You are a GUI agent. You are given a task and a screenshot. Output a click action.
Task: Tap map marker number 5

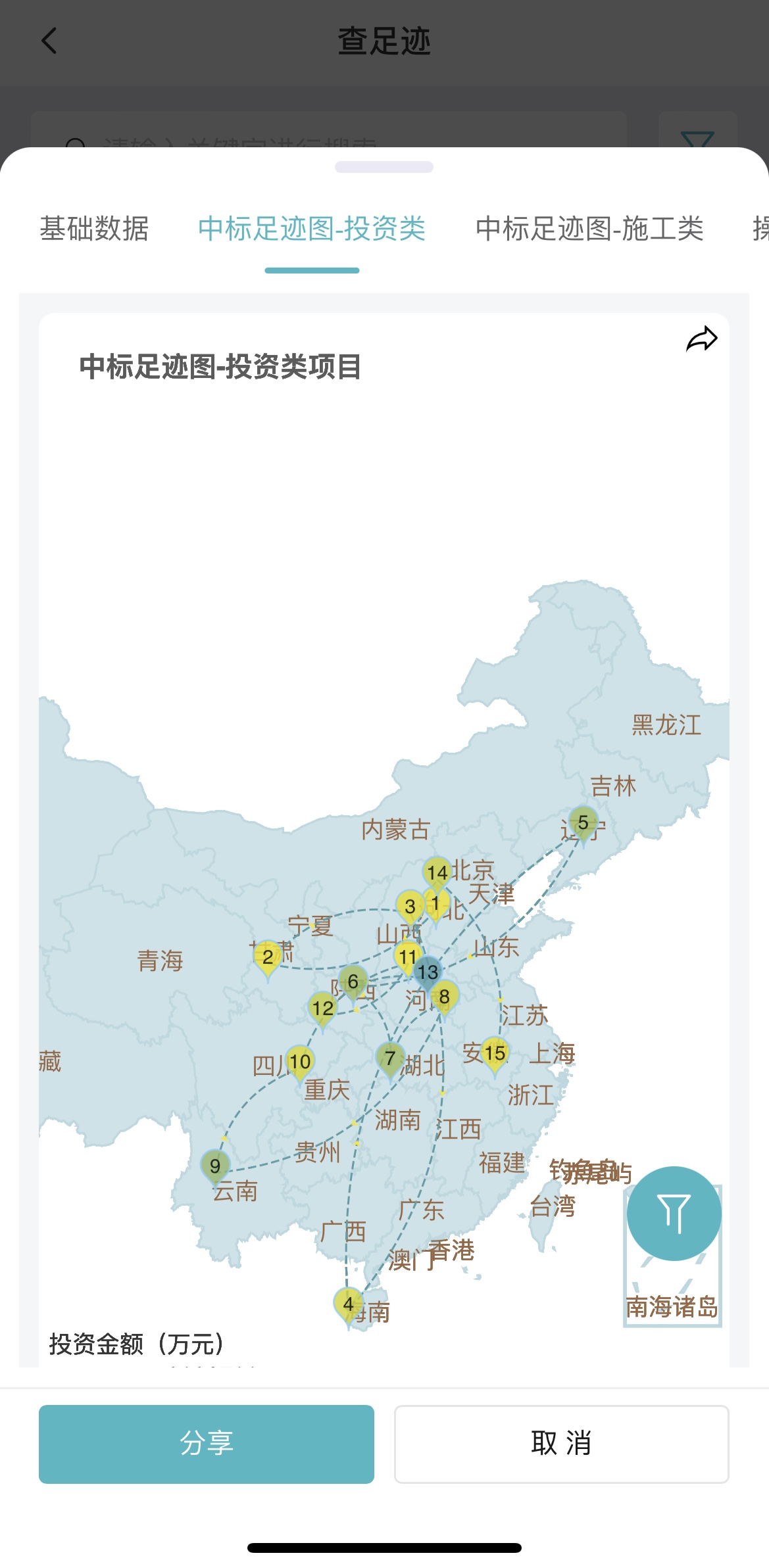(583, 823)
